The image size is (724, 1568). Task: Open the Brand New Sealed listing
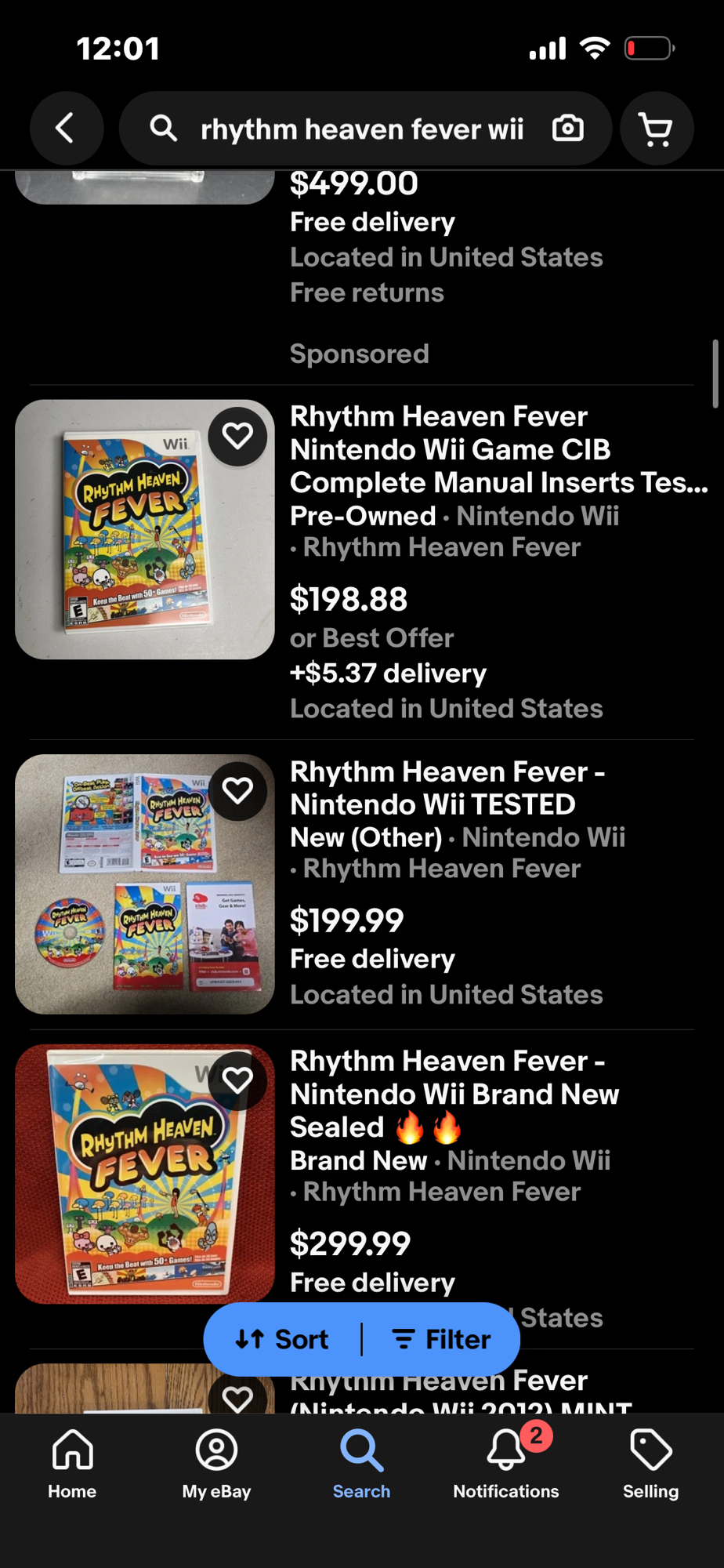(454, 1094)
